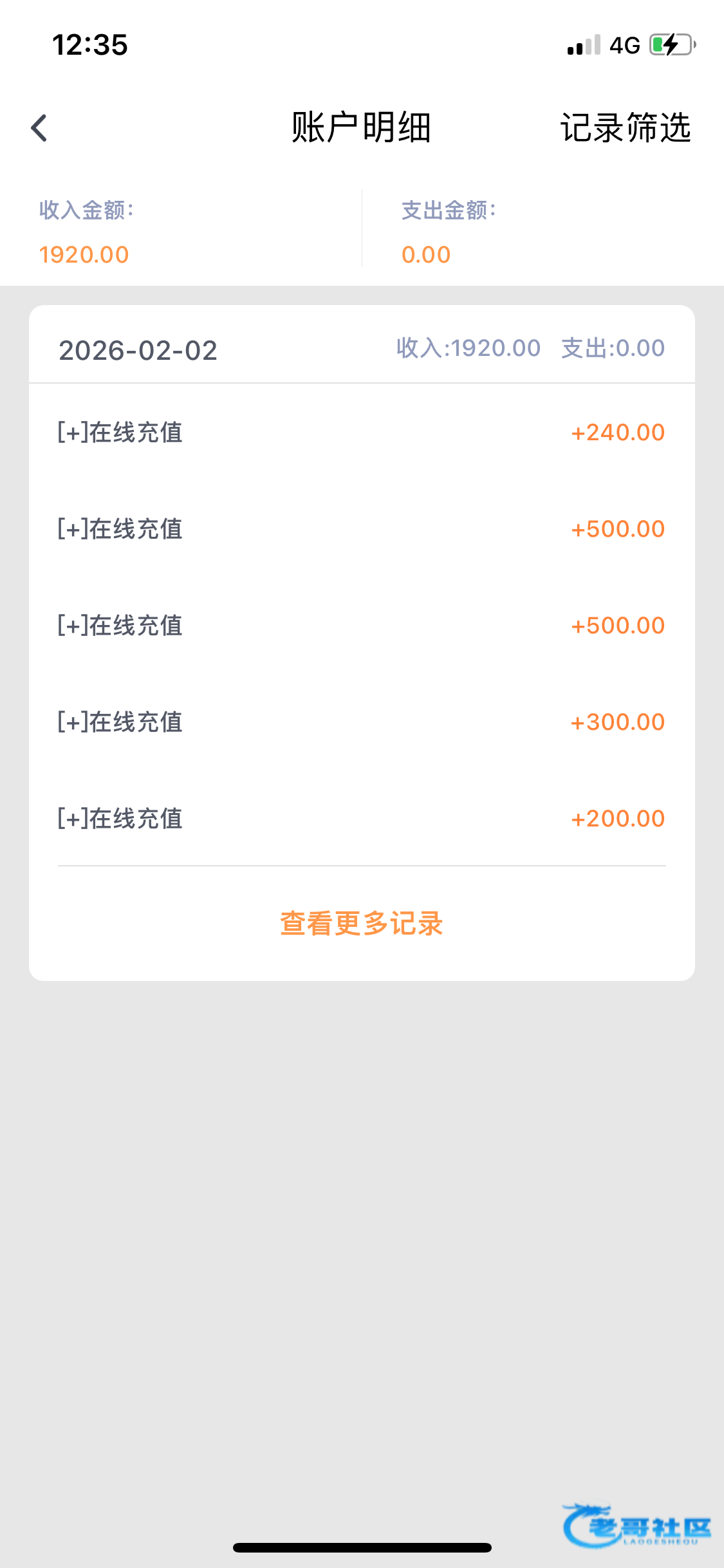Open 记录筛选 record filter
724x1568 pixels.
pos(625,127)
